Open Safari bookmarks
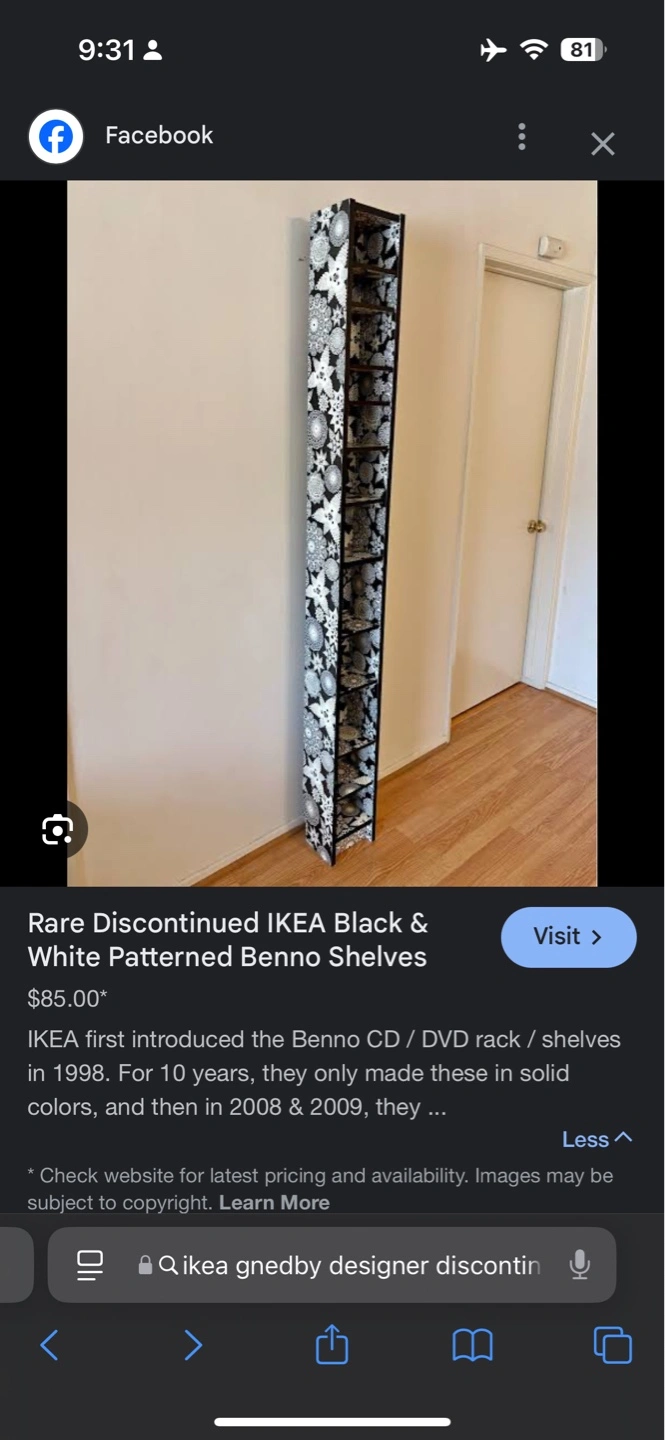This screenshot has height=1440, width=665. tap(472, 1346)
